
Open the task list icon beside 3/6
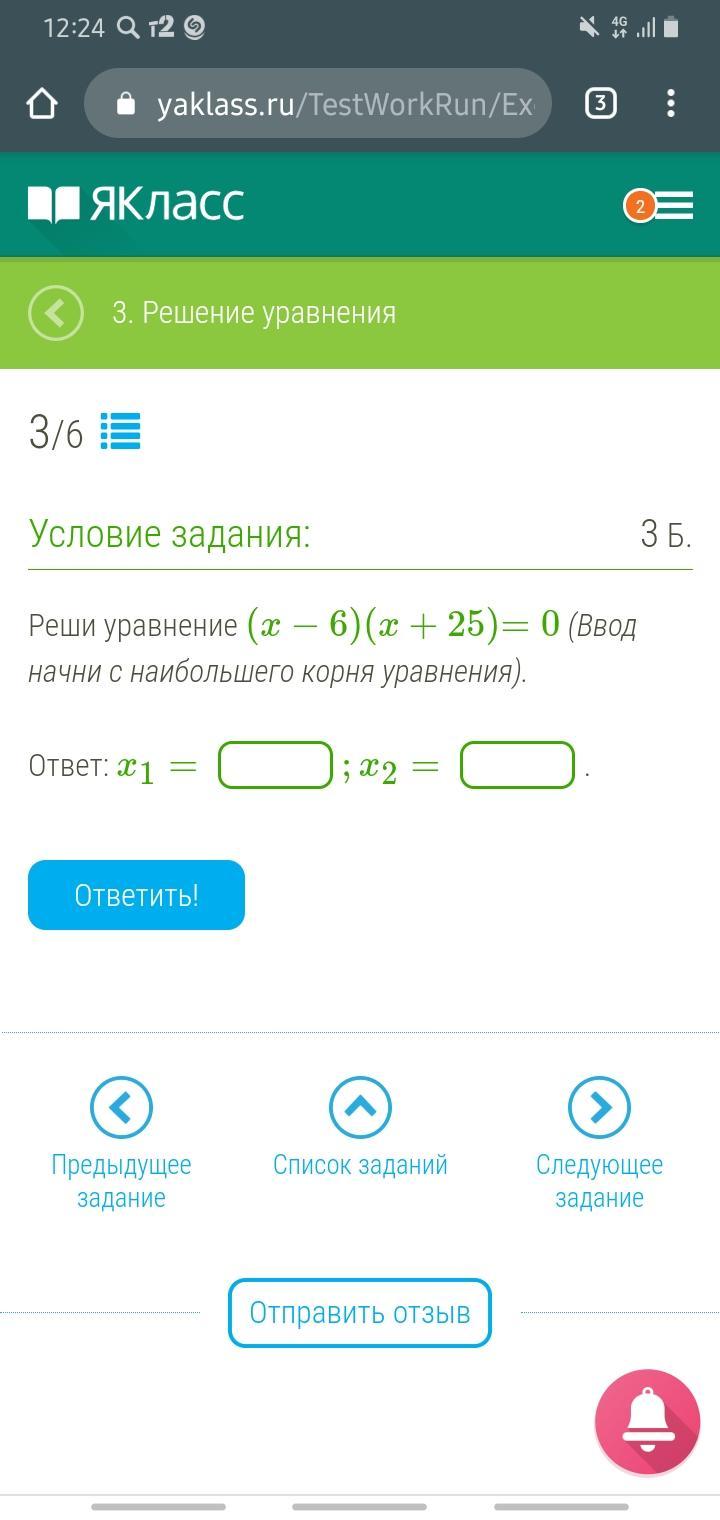coord(120,432)
